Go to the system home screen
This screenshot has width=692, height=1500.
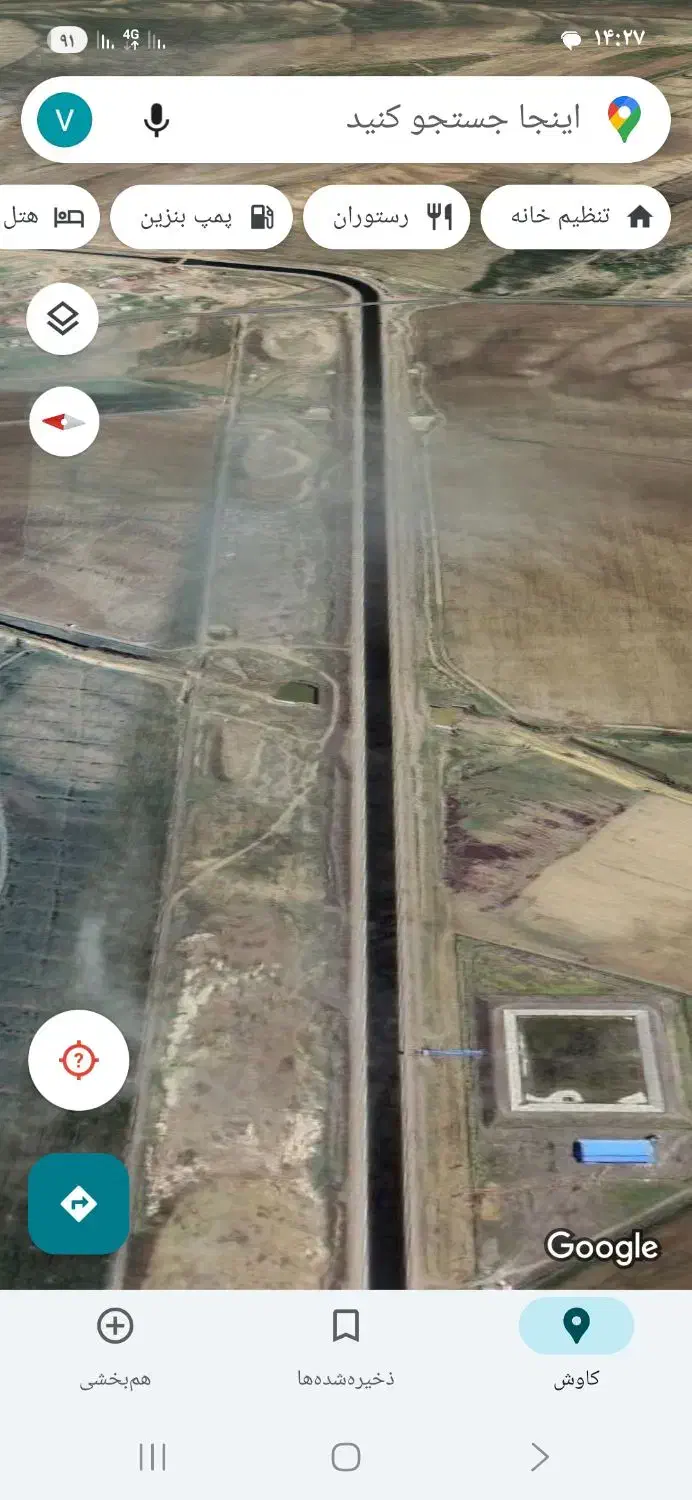346,1457
